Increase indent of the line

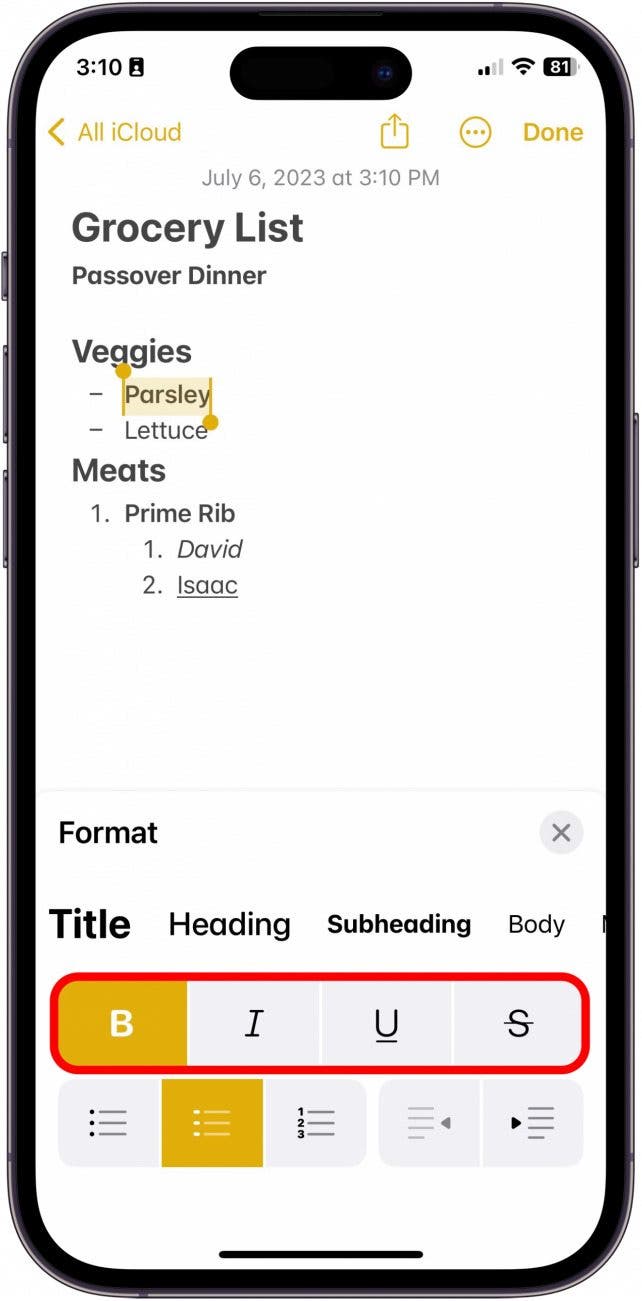[x=533, y=1123]
